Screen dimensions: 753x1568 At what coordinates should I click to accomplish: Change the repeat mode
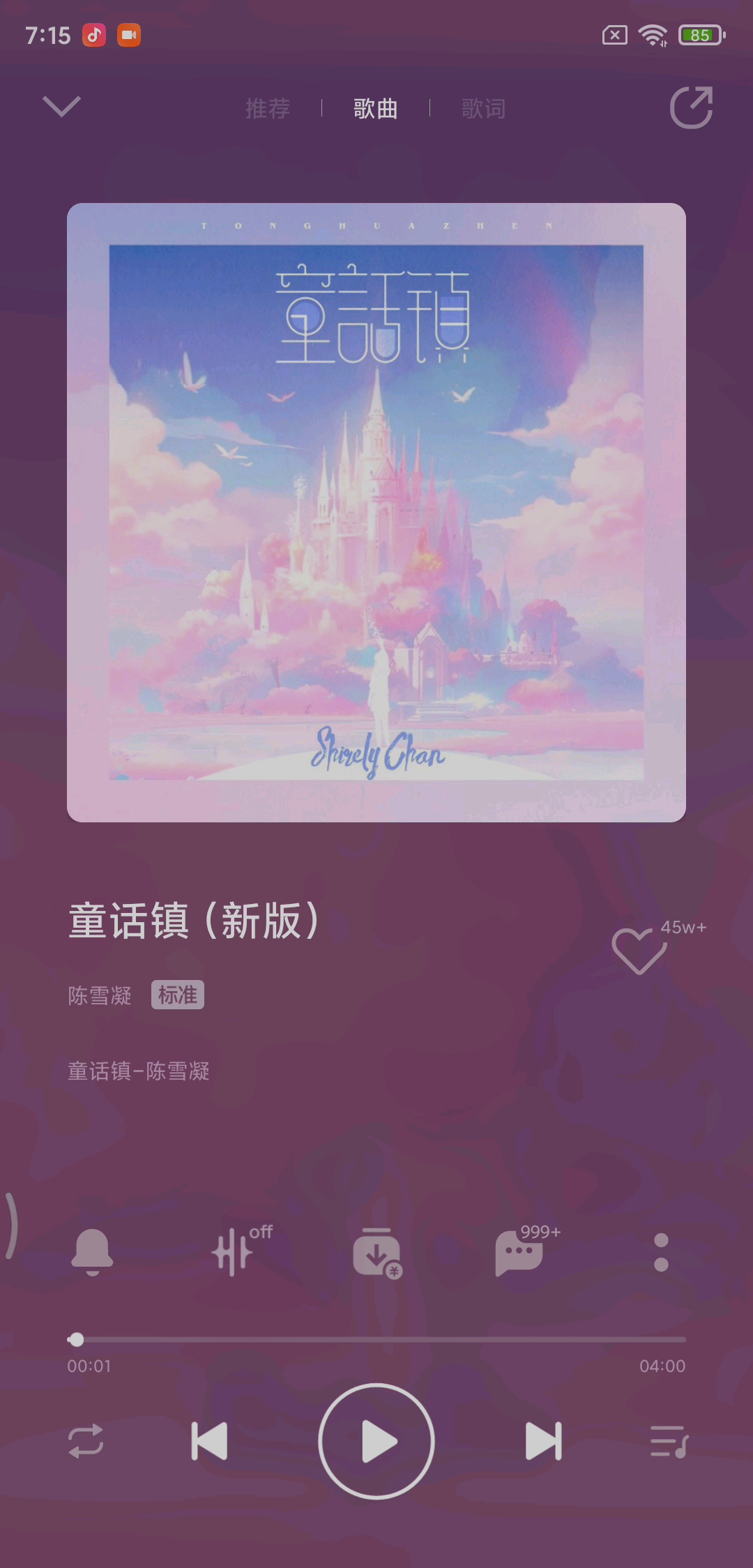[86, 1441]
